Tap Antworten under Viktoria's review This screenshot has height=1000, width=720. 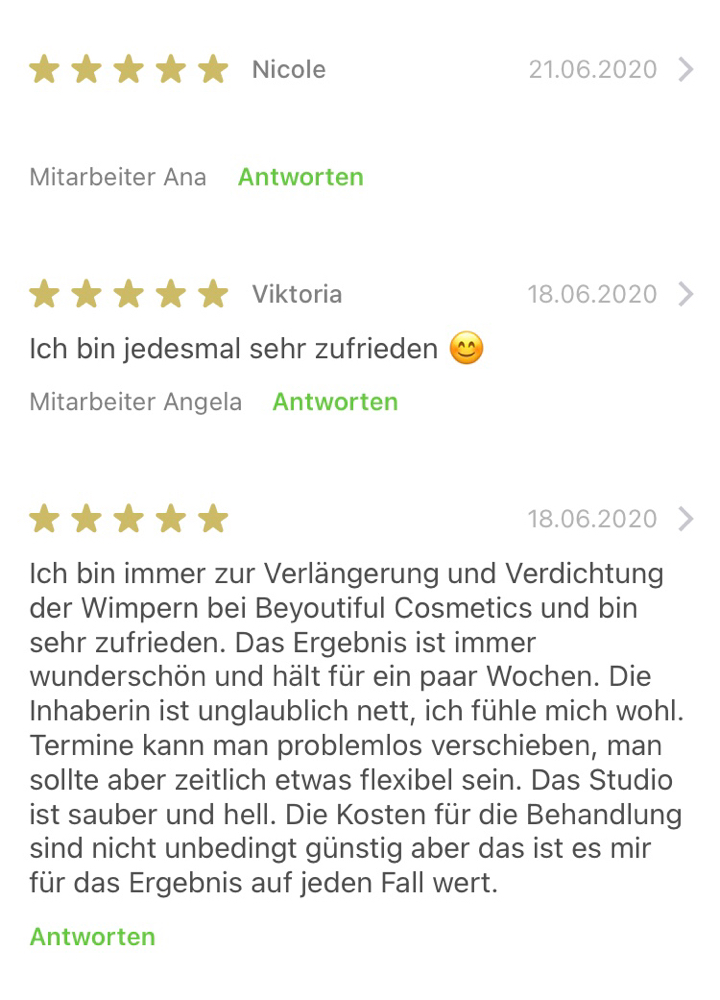335,402
